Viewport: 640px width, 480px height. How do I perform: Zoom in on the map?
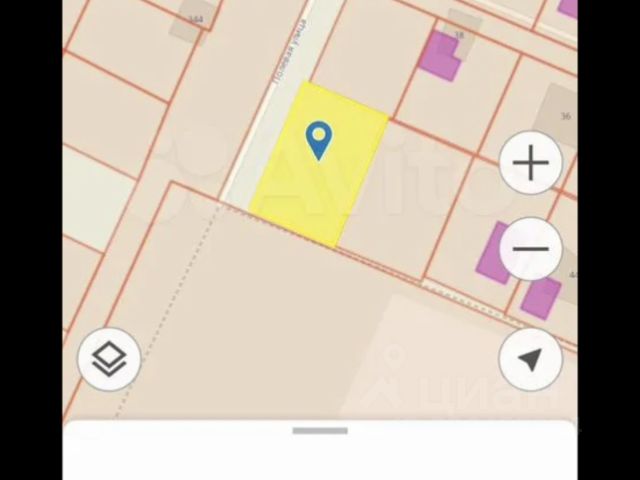click(x=530, y=162)
